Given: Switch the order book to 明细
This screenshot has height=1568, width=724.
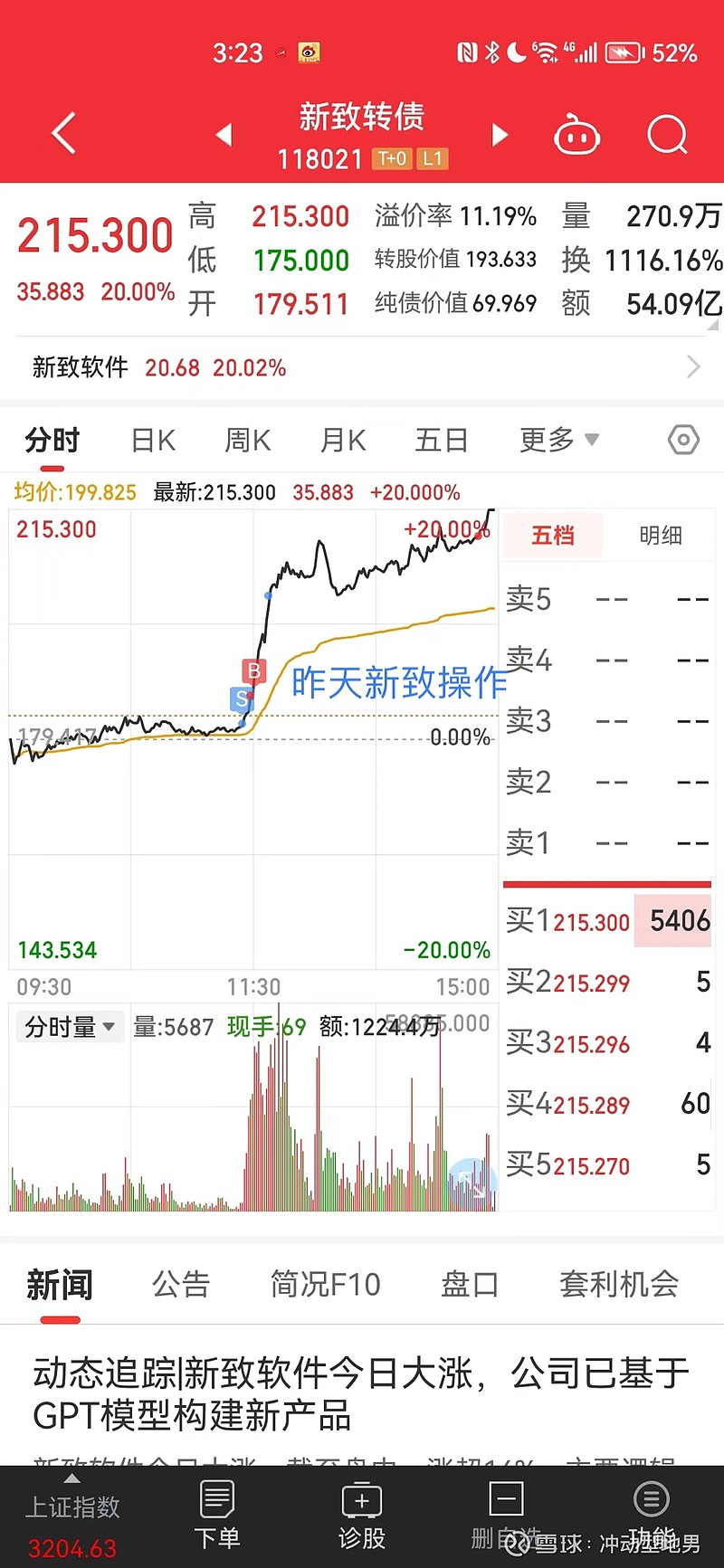Looking at the screenshot, I should point(661,536).
